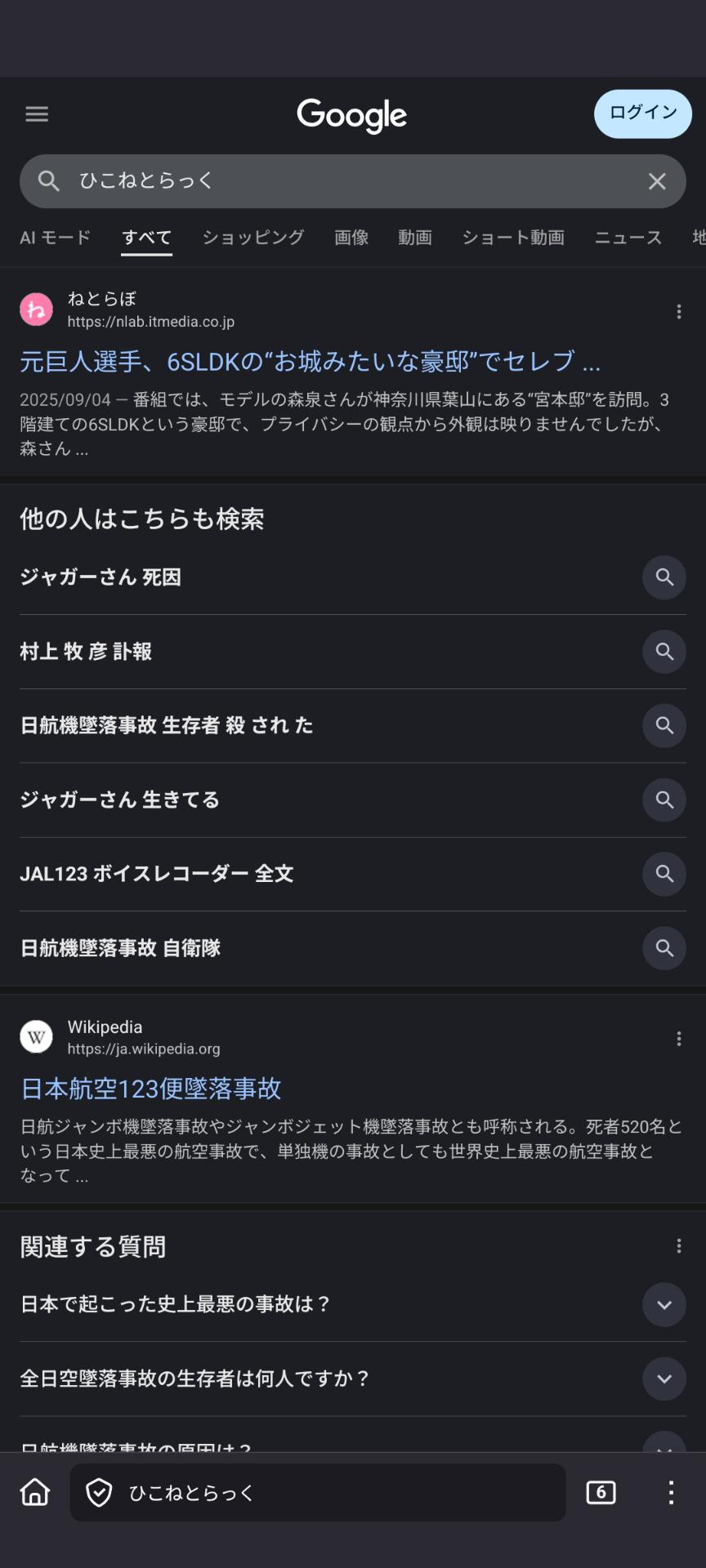Search for JAL123 ボイスレコーダー 全文
Screen dimensions: 706x1568
coord(157,874)
